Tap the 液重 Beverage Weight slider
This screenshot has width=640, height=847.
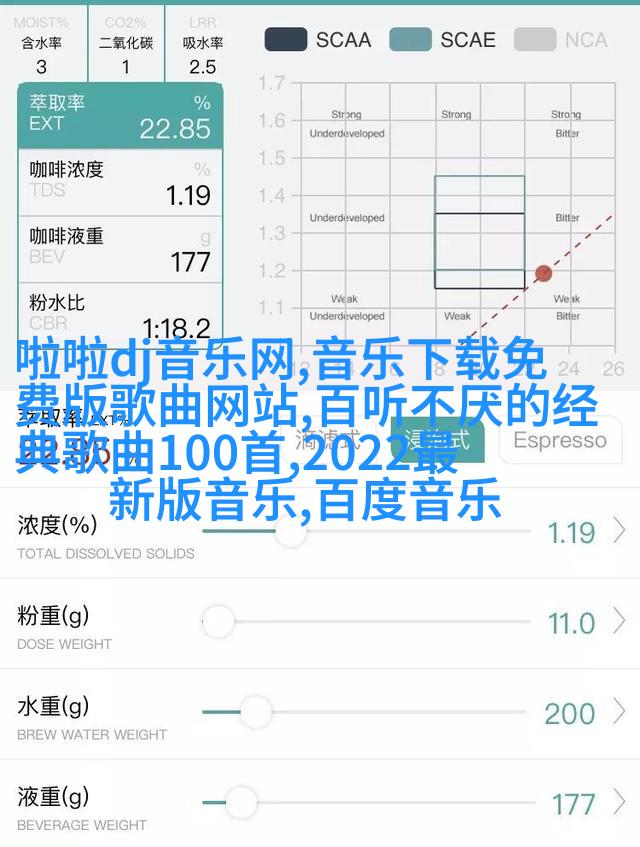(x=240, y=802)
